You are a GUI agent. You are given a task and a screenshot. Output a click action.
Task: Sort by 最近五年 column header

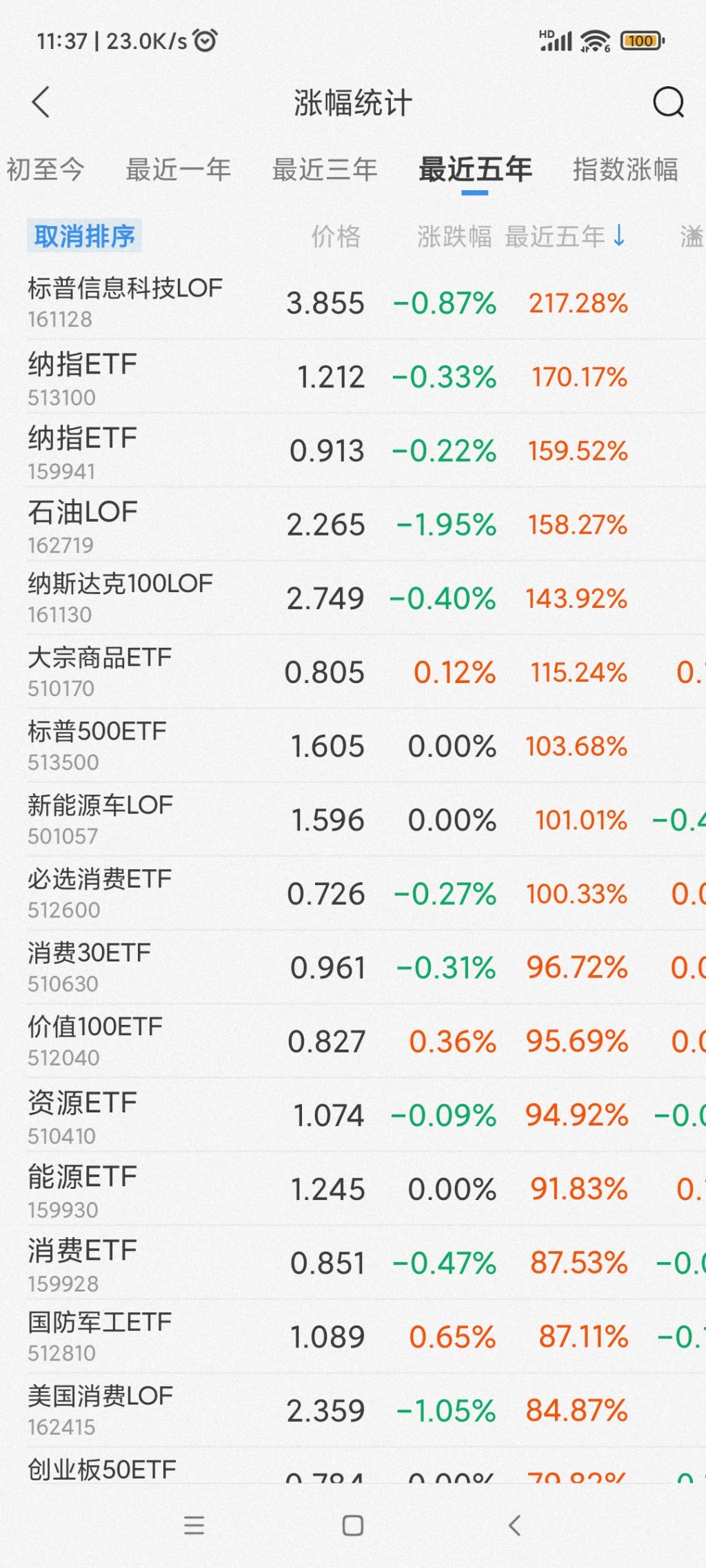point(565,236)
